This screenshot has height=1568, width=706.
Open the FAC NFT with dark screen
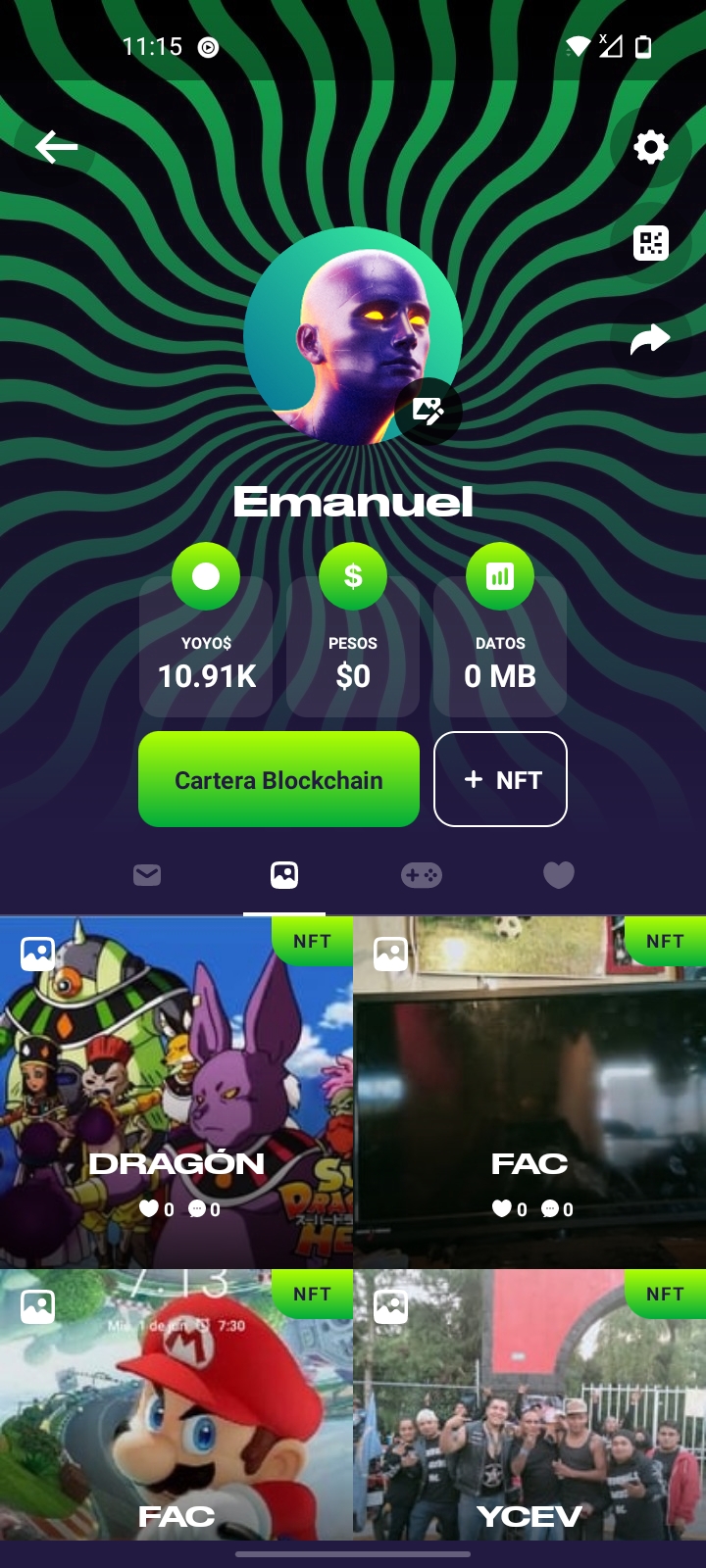pyautogui.click(x=529, y=1093)
